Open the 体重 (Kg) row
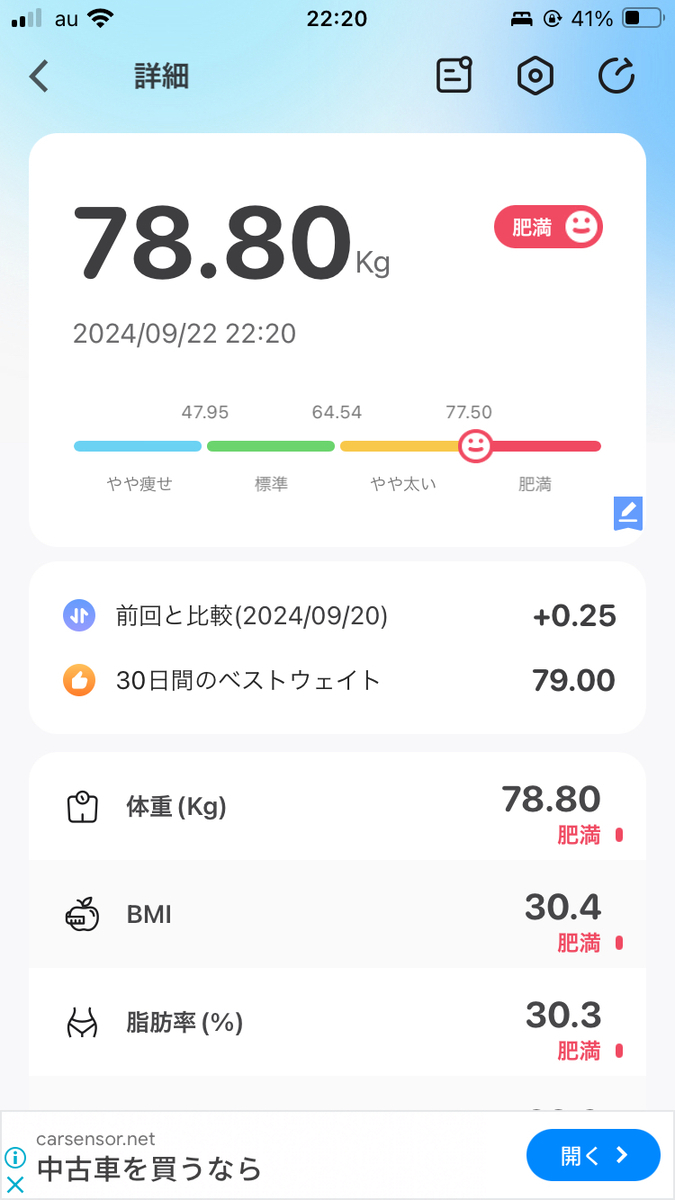The height and width of the screenshot is (1200, 675). [x=337, y=807]
